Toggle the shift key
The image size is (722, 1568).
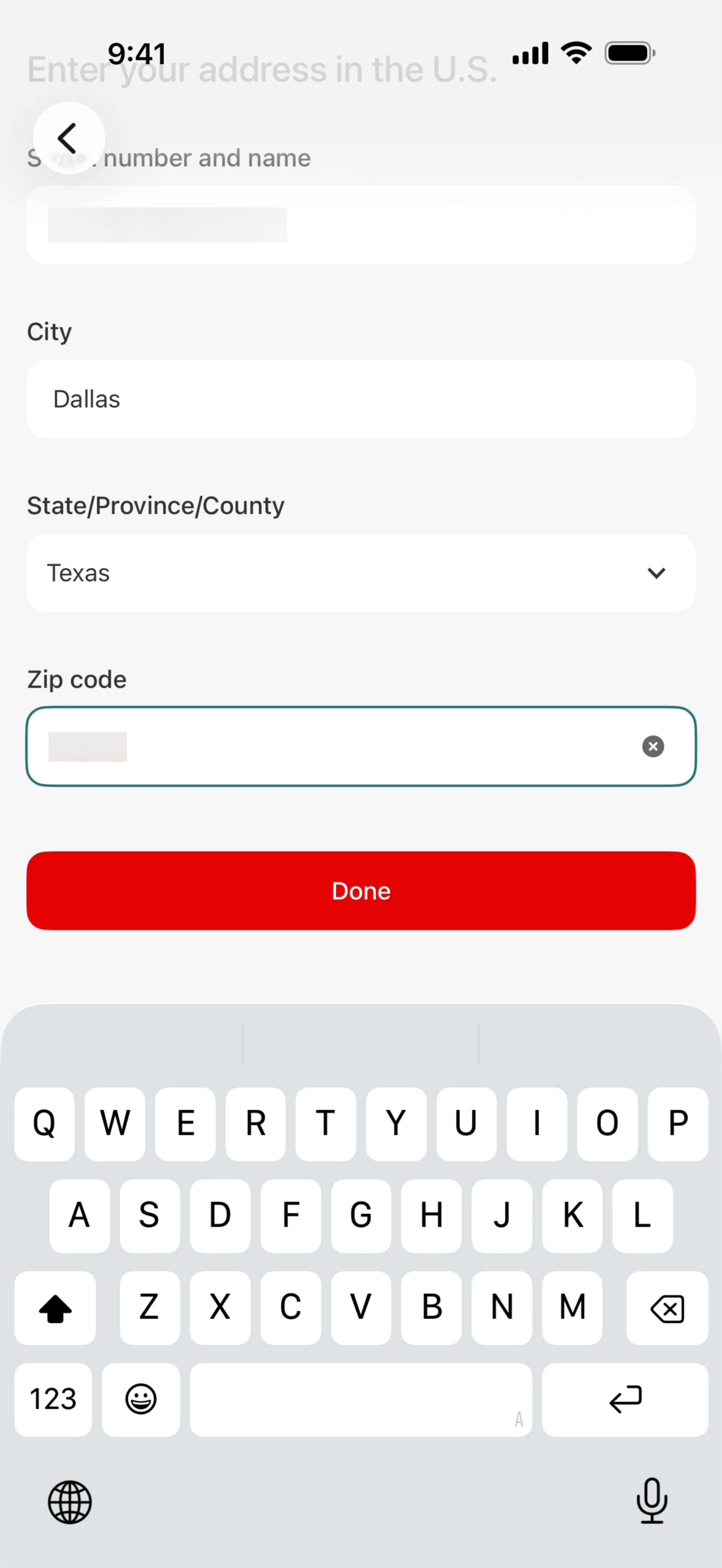coord(55,1308)
